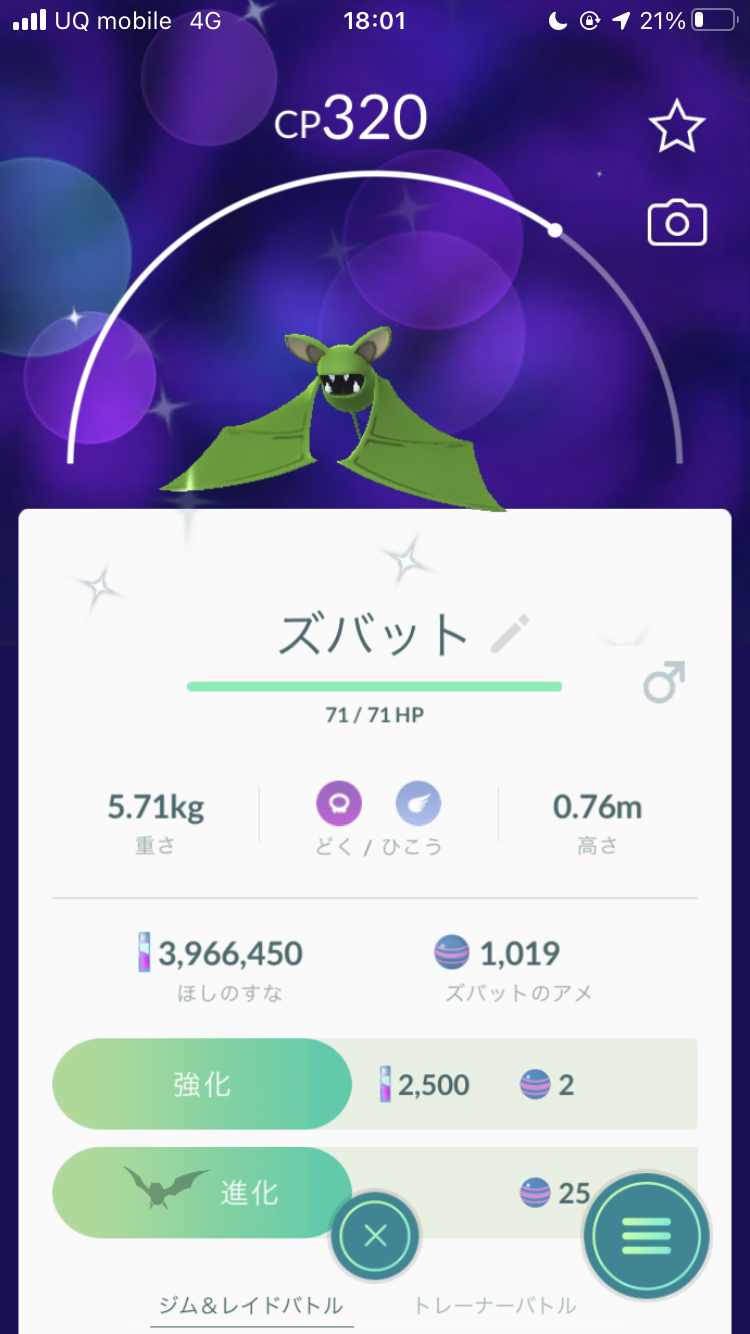Viewport: 750px width, 1334px height.
Task: Close the Pokémon detail screen
Action: [375, 1237]
